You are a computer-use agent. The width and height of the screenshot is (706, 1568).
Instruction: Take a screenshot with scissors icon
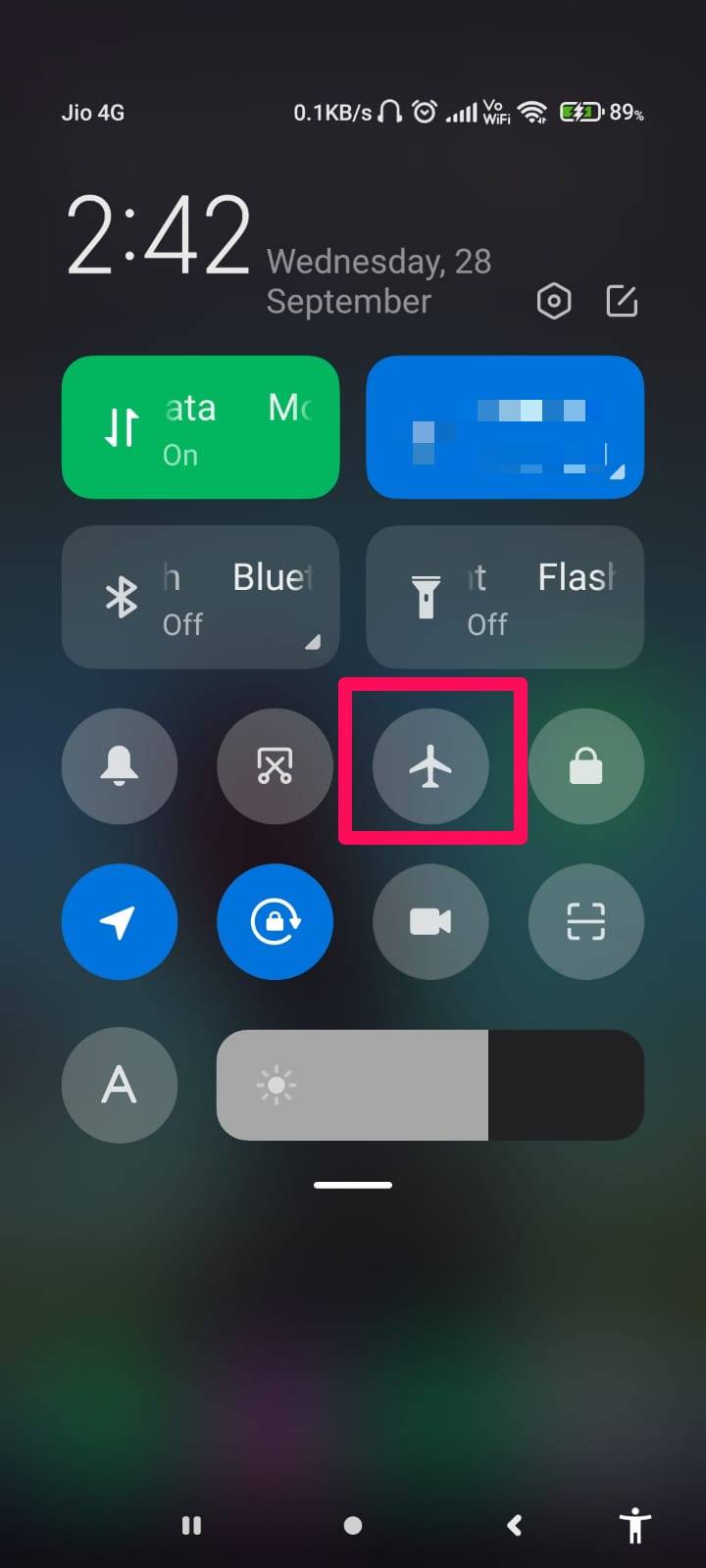pos(275,765)
